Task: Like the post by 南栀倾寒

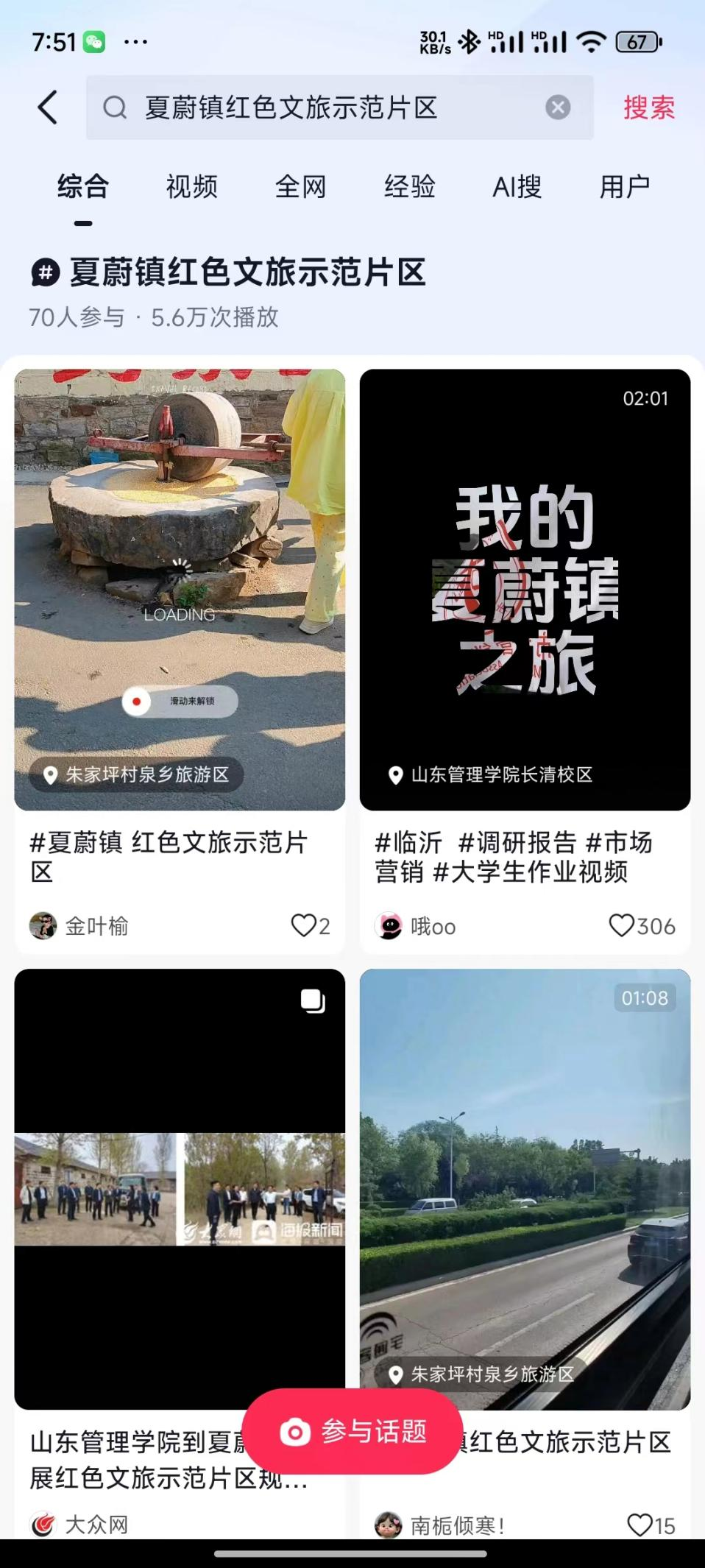Action: pyautogui.click(x=640, y=1525)
